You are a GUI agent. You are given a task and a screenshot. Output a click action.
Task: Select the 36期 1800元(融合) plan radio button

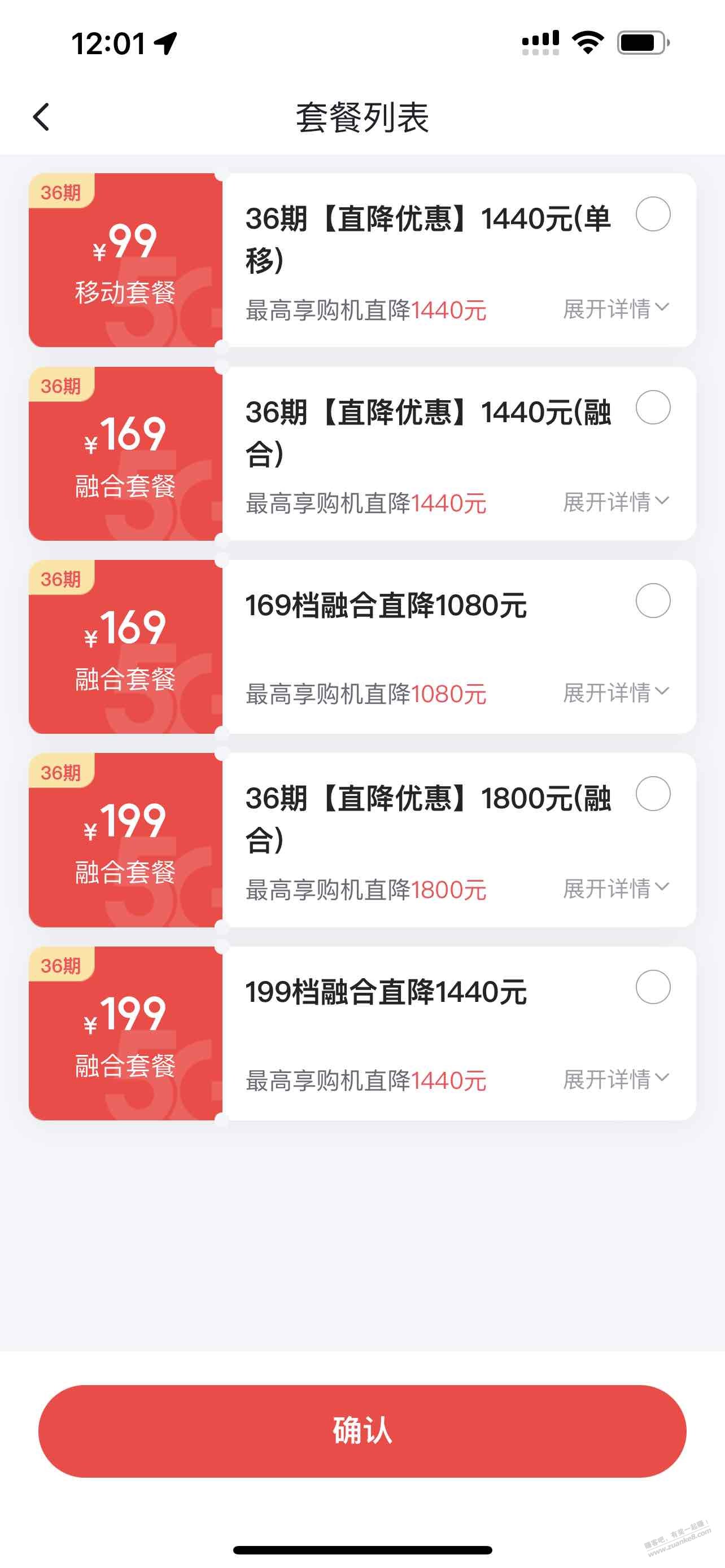pyautogui.click(x=653, y=794)
